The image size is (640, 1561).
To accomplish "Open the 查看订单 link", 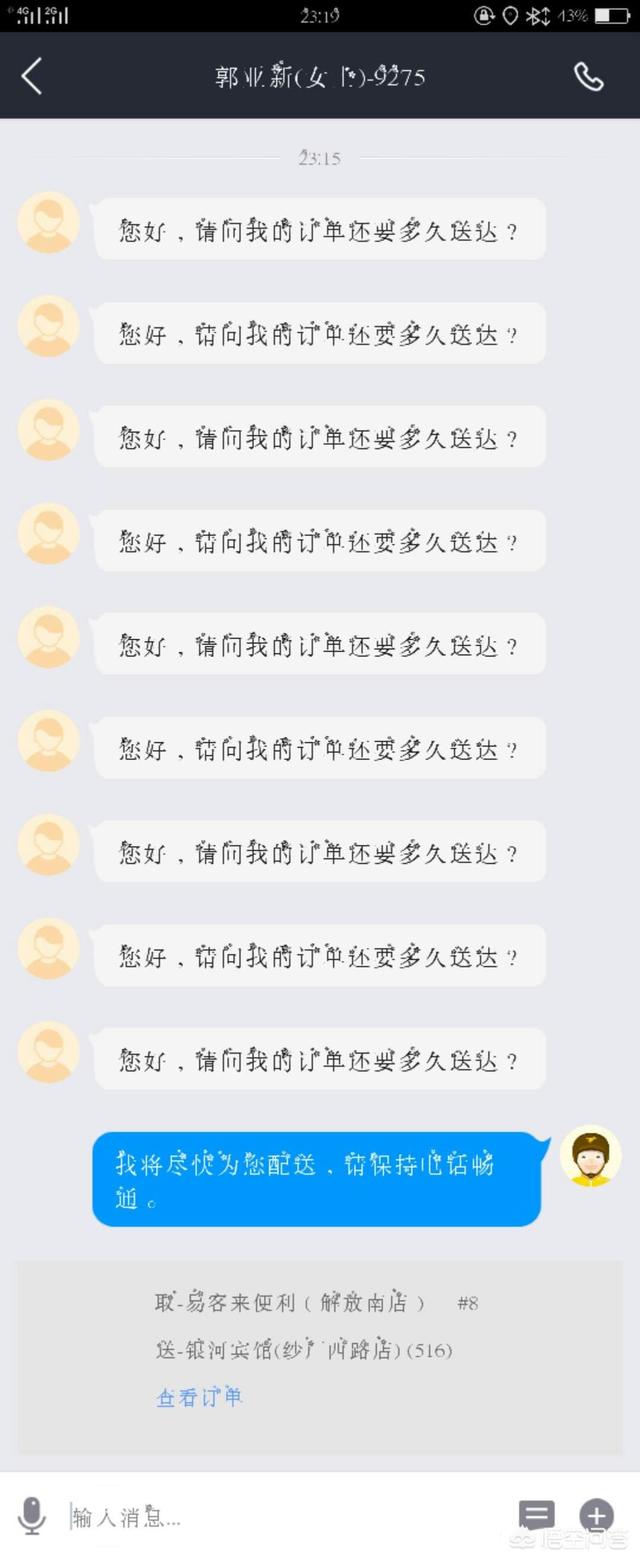I will 199,1397.
